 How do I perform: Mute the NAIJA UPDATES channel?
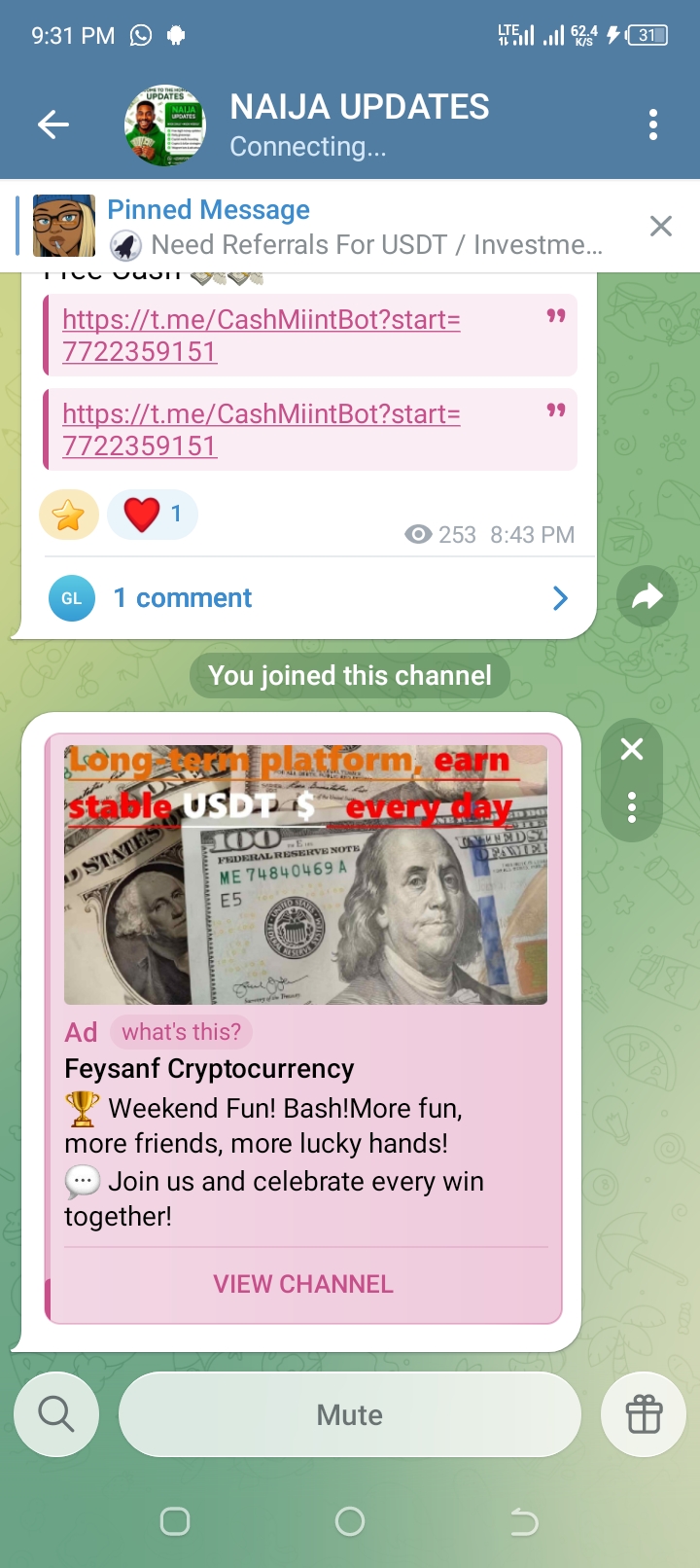[350, 1414]
